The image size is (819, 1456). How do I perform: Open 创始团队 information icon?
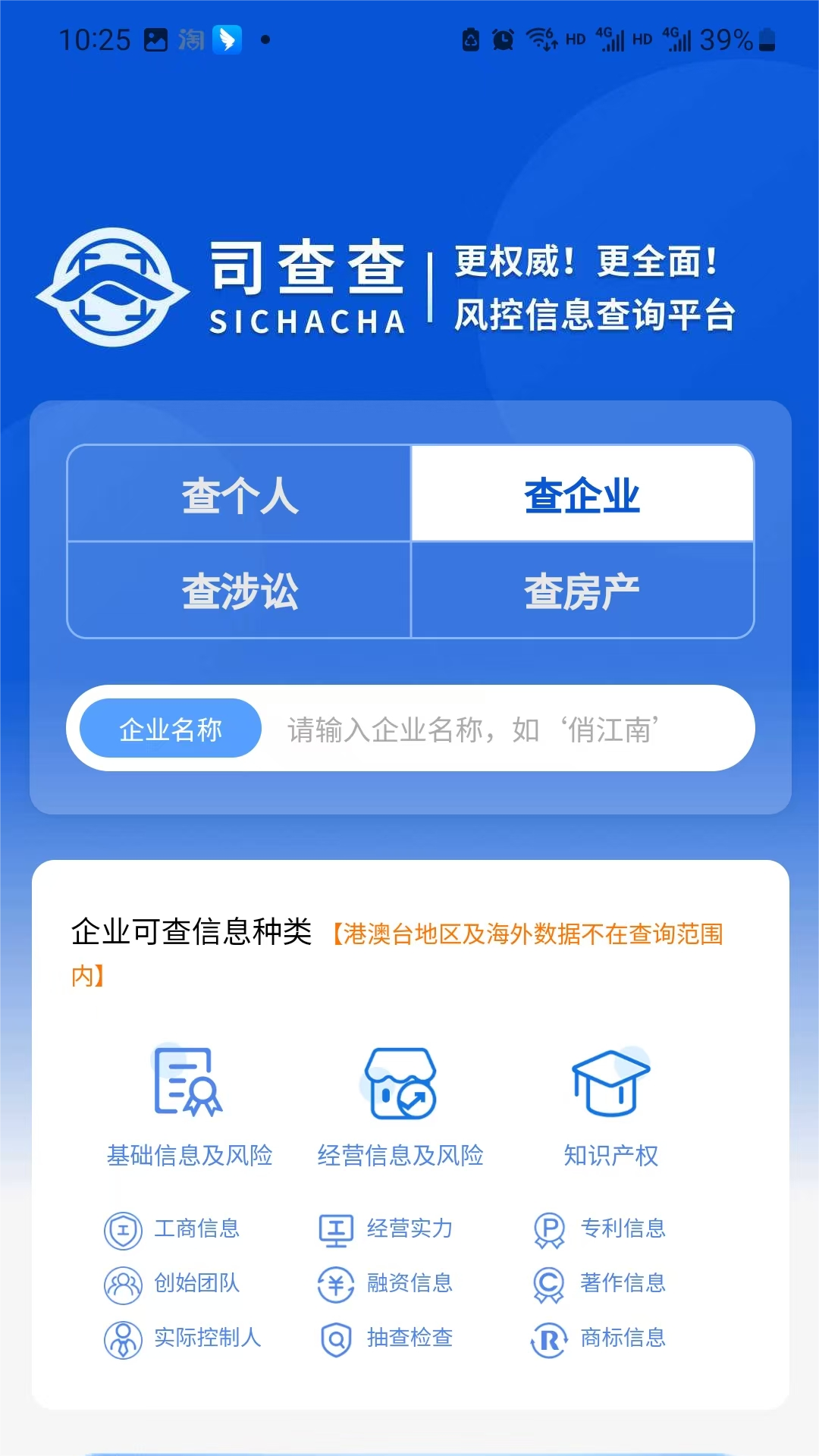tap(124, 1285)
